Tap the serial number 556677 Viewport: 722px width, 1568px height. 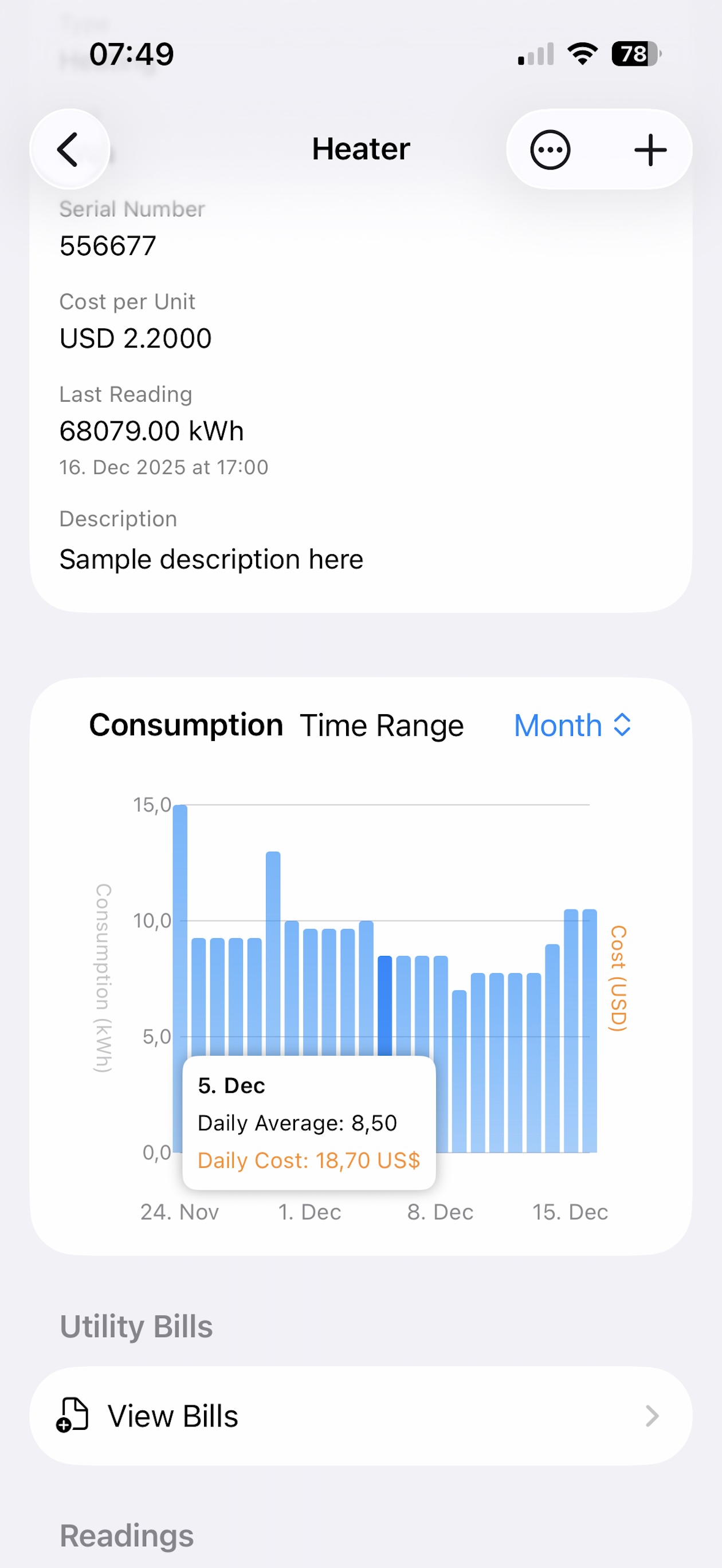click(108, 246)
